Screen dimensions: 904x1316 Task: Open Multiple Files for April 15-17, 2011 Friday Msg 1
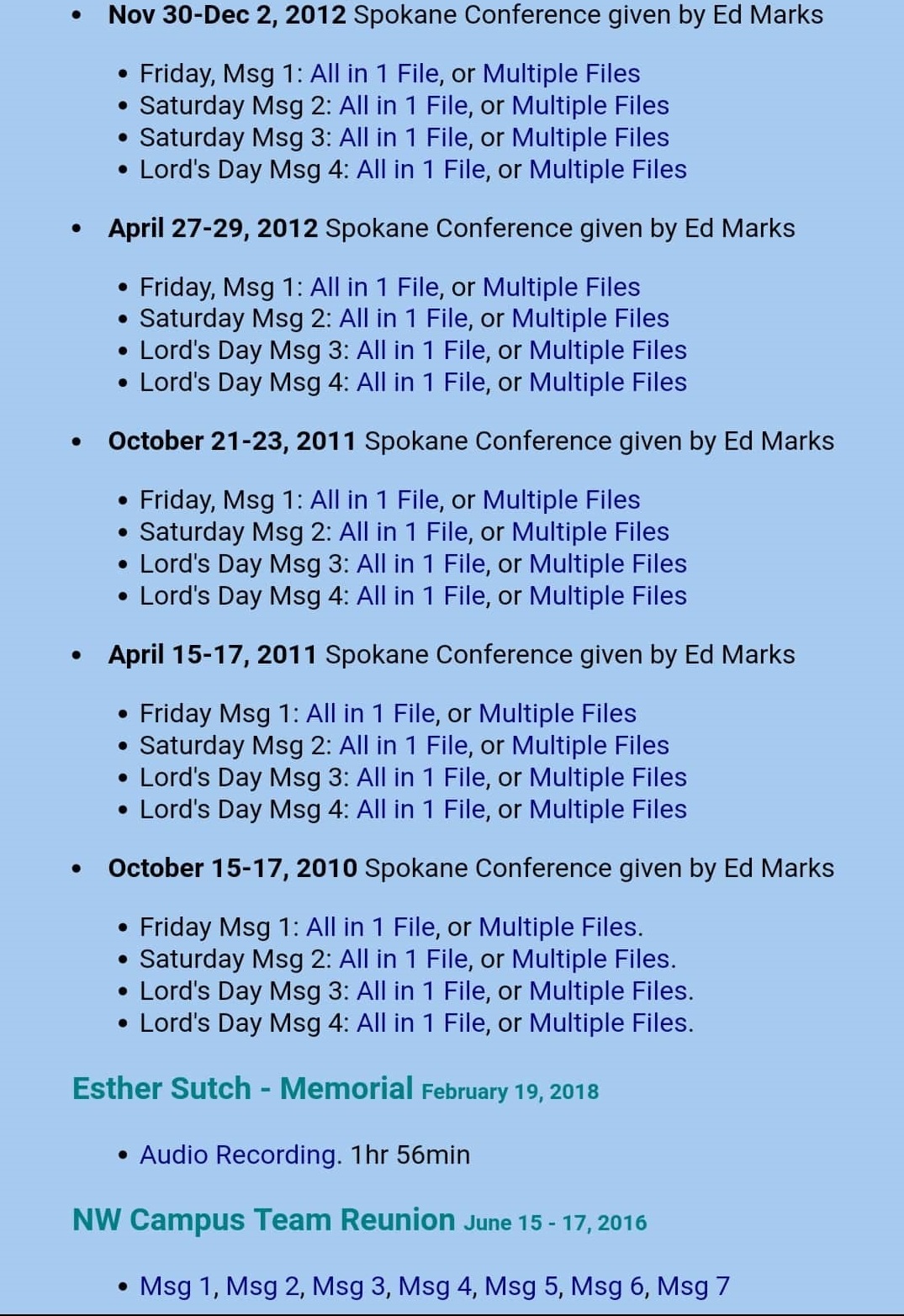pyautogui.click(x=557, y=714)
